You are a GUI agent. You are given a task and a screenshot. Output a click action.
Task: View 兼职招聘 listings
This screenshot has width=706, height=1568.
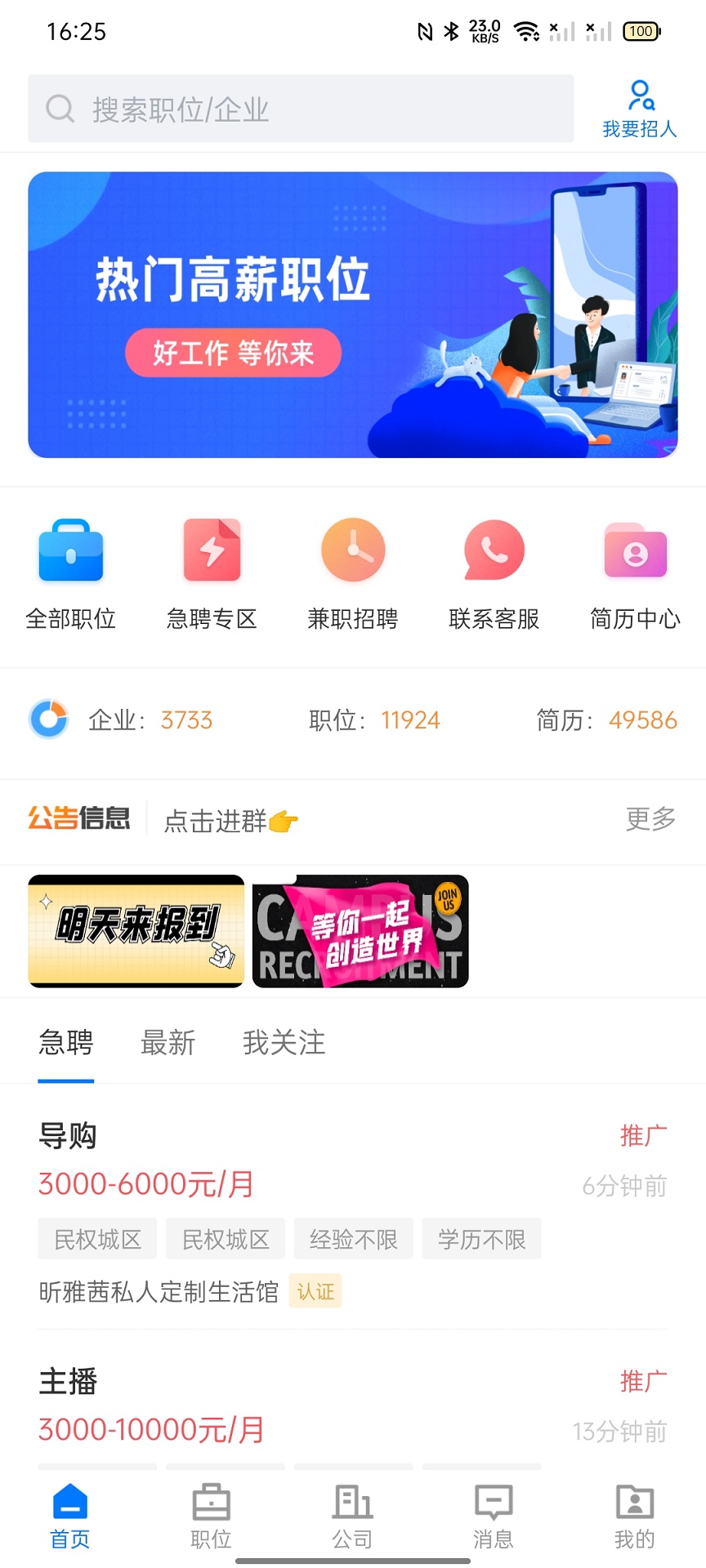coord(353,573)
